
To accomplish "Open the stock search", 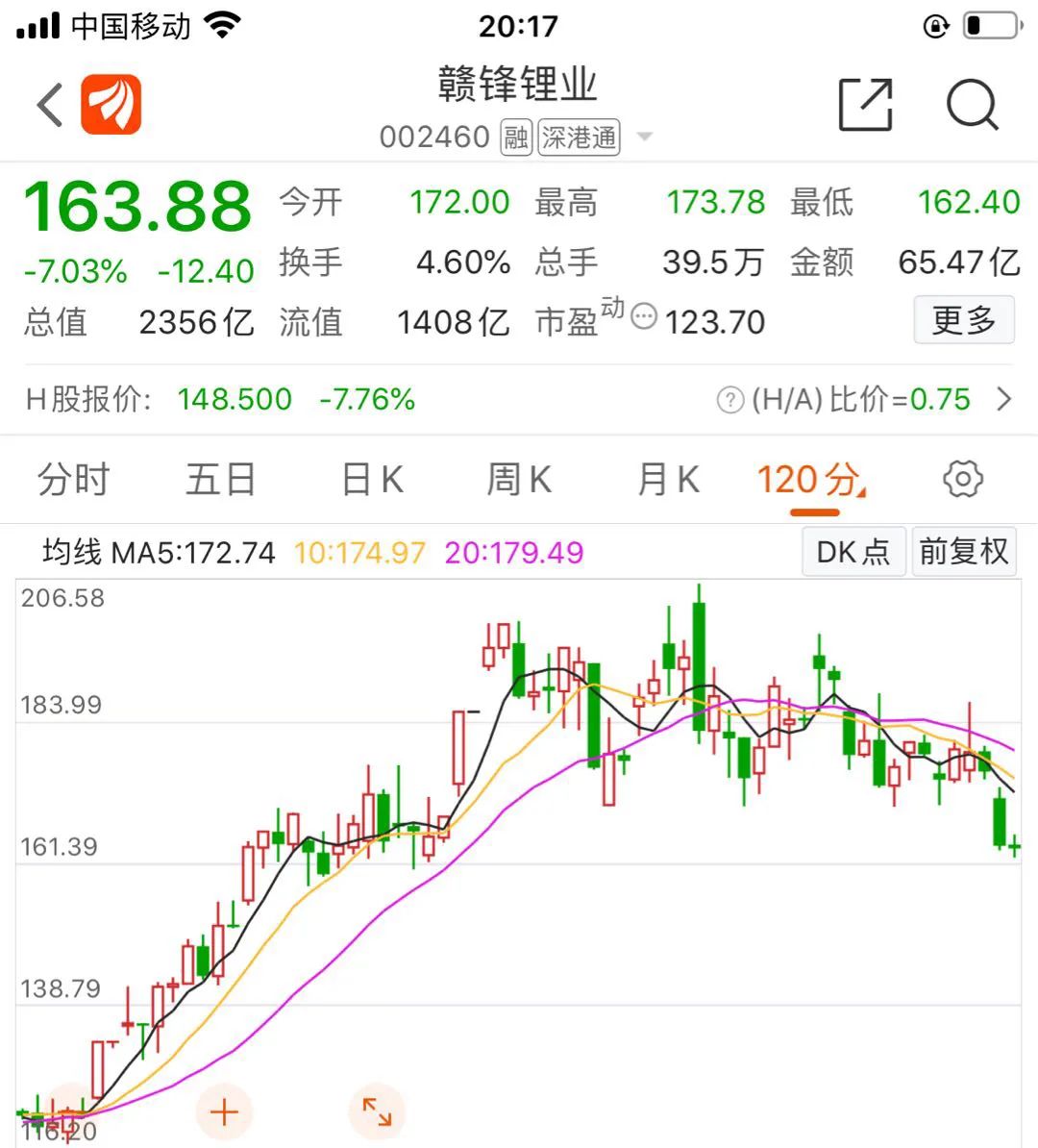I will coord(974,105).
